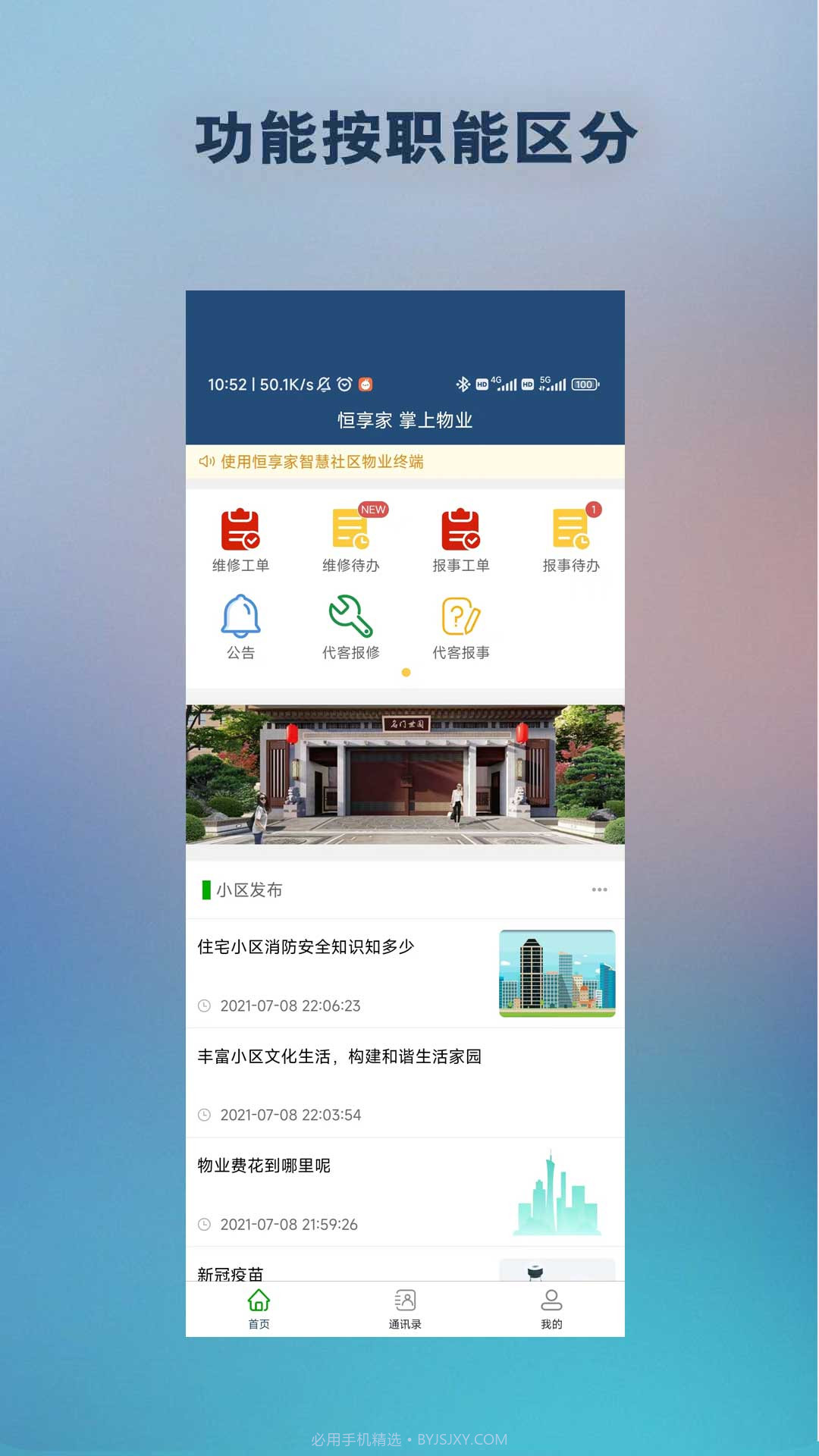This screenshot has width=819, height=1456.
Task: Tap the page indicator dot below the icon grid
Action: pyautogui.click(x=406, y=672)
